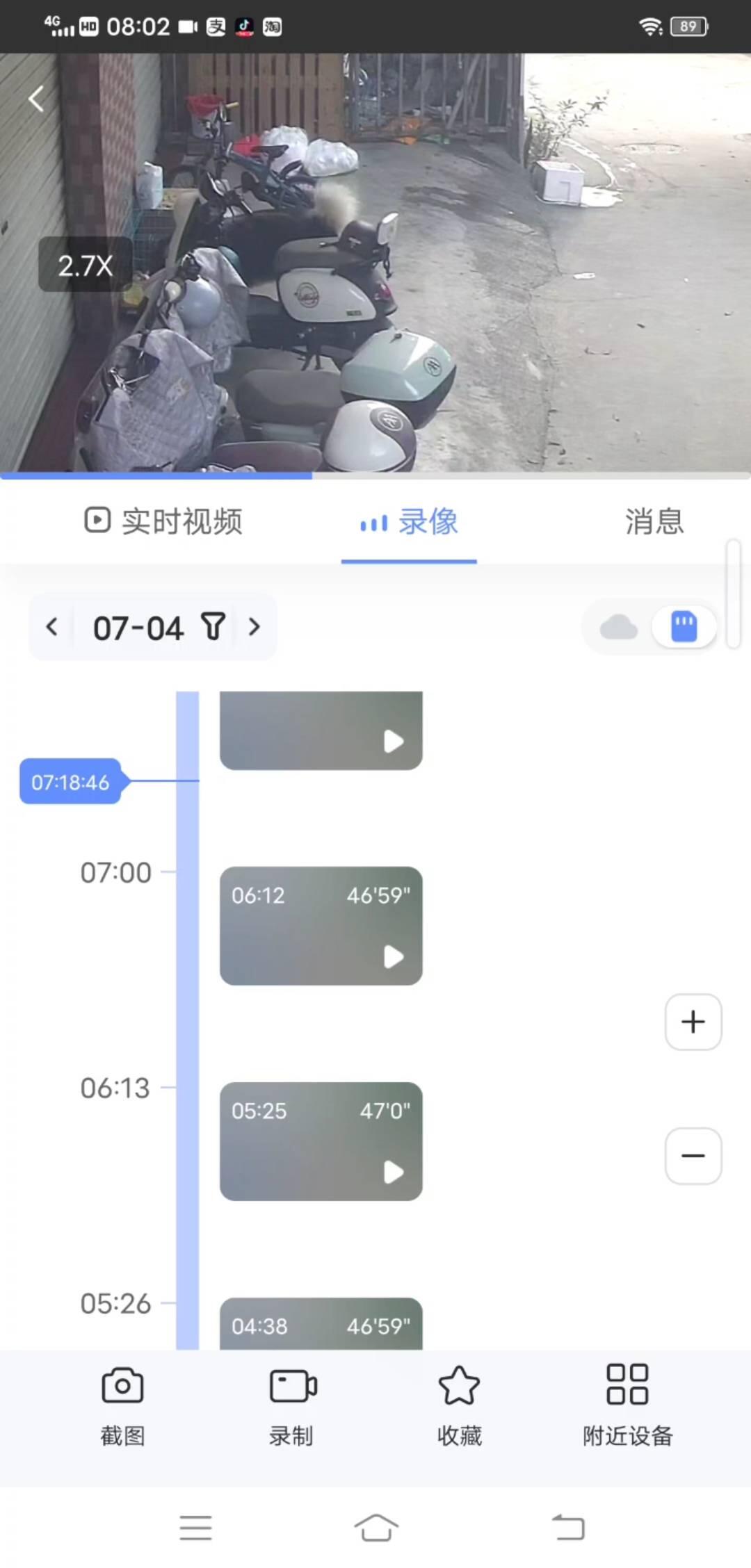Go back using the top-left arrow
The width and height of the screenshot is (751, 1568).
coord(36,99)
